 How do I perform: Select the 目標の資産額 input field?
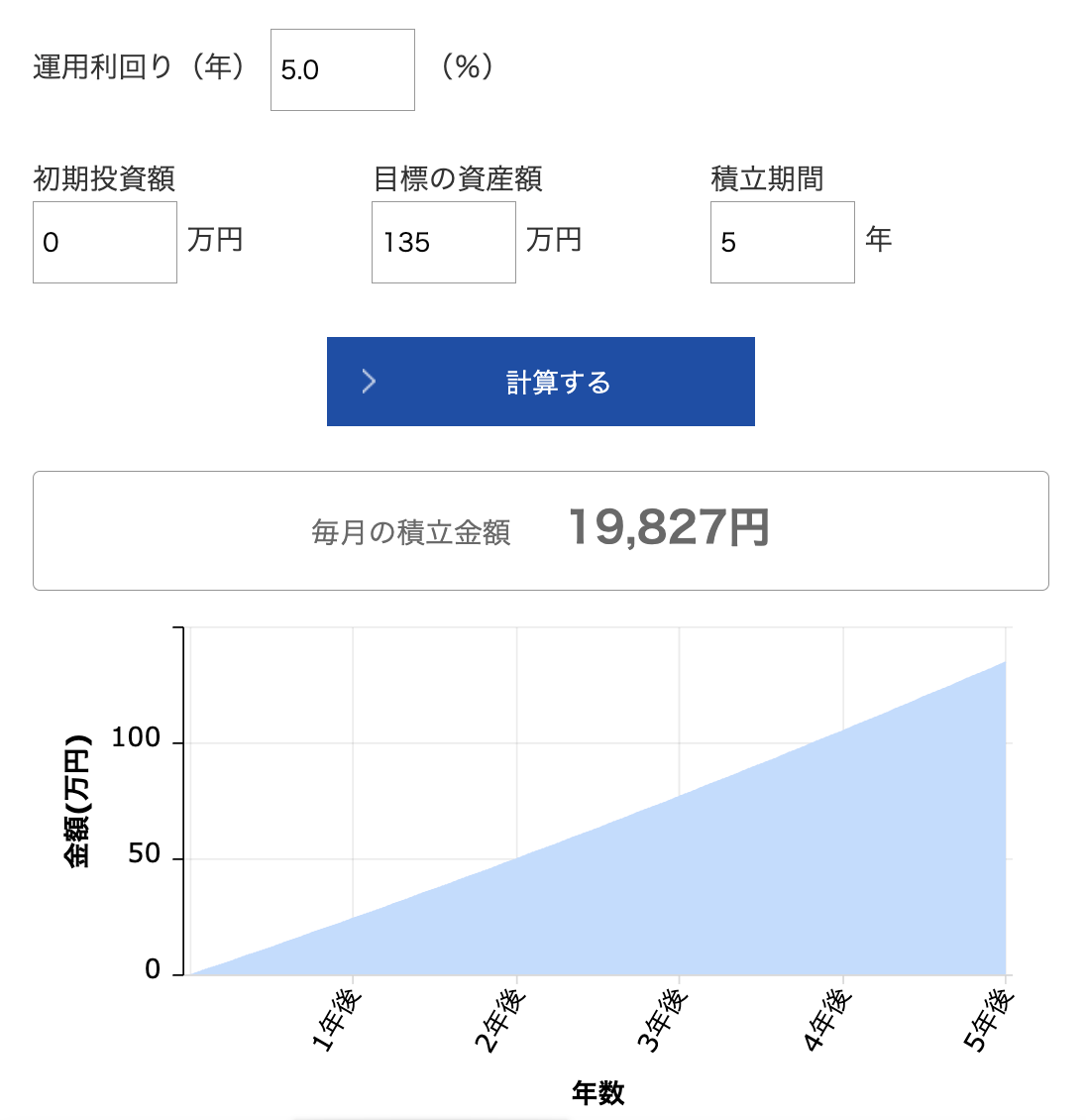[443, 242]
